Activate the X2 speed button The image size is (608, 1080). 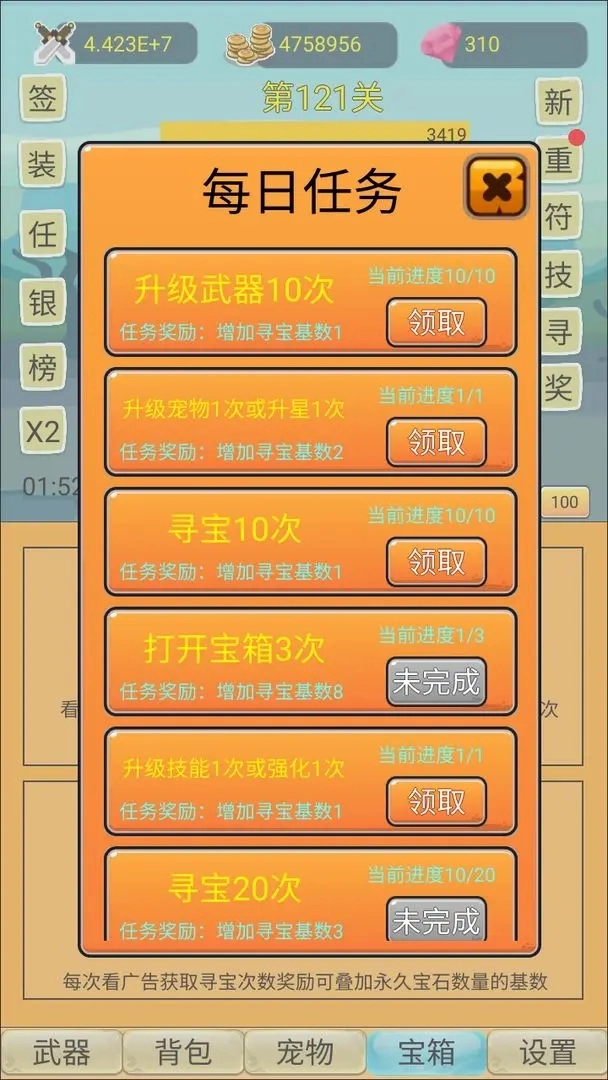pyautogui.click(x=42, y=433)
